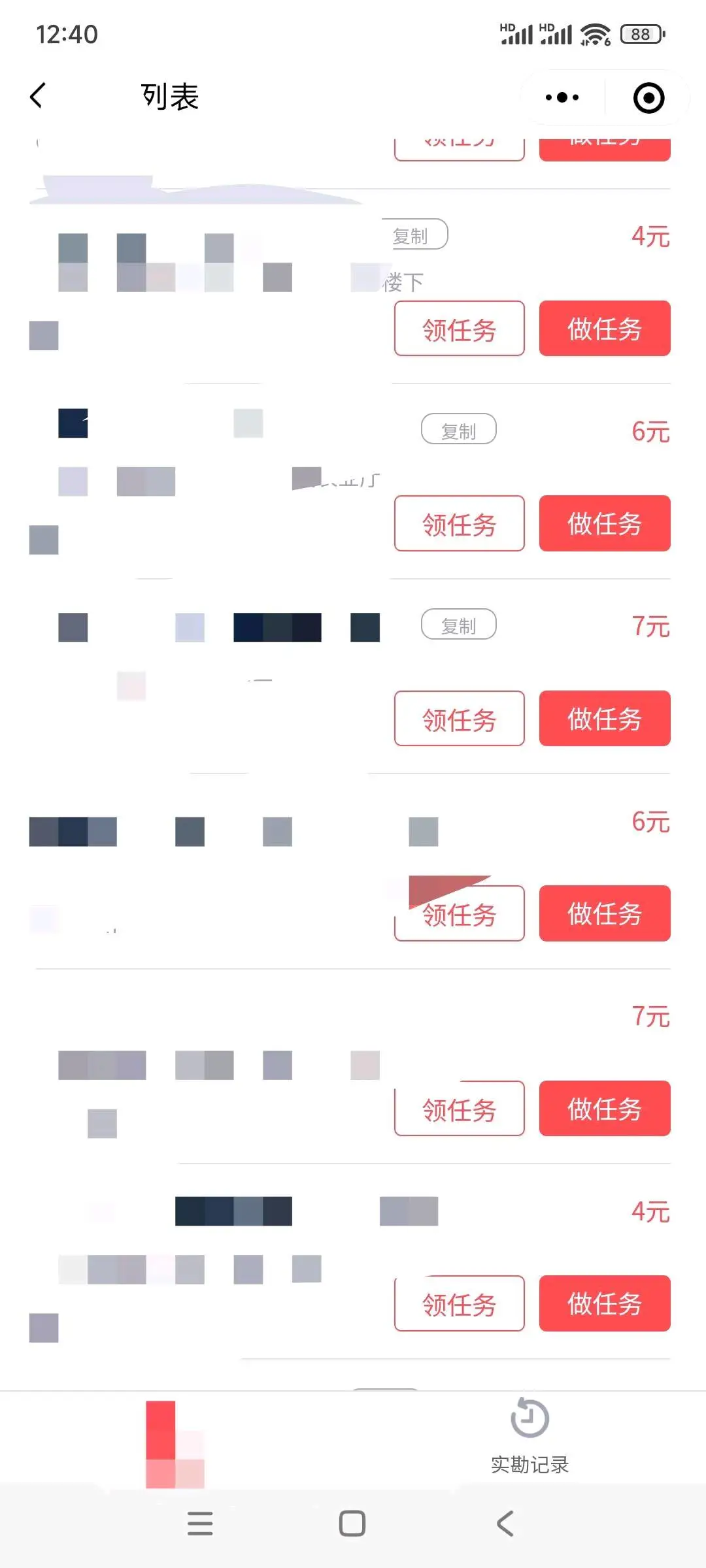Tap 做任务 for the last 4元 task
The image size is (706, 1568).
coord(604,1303)
